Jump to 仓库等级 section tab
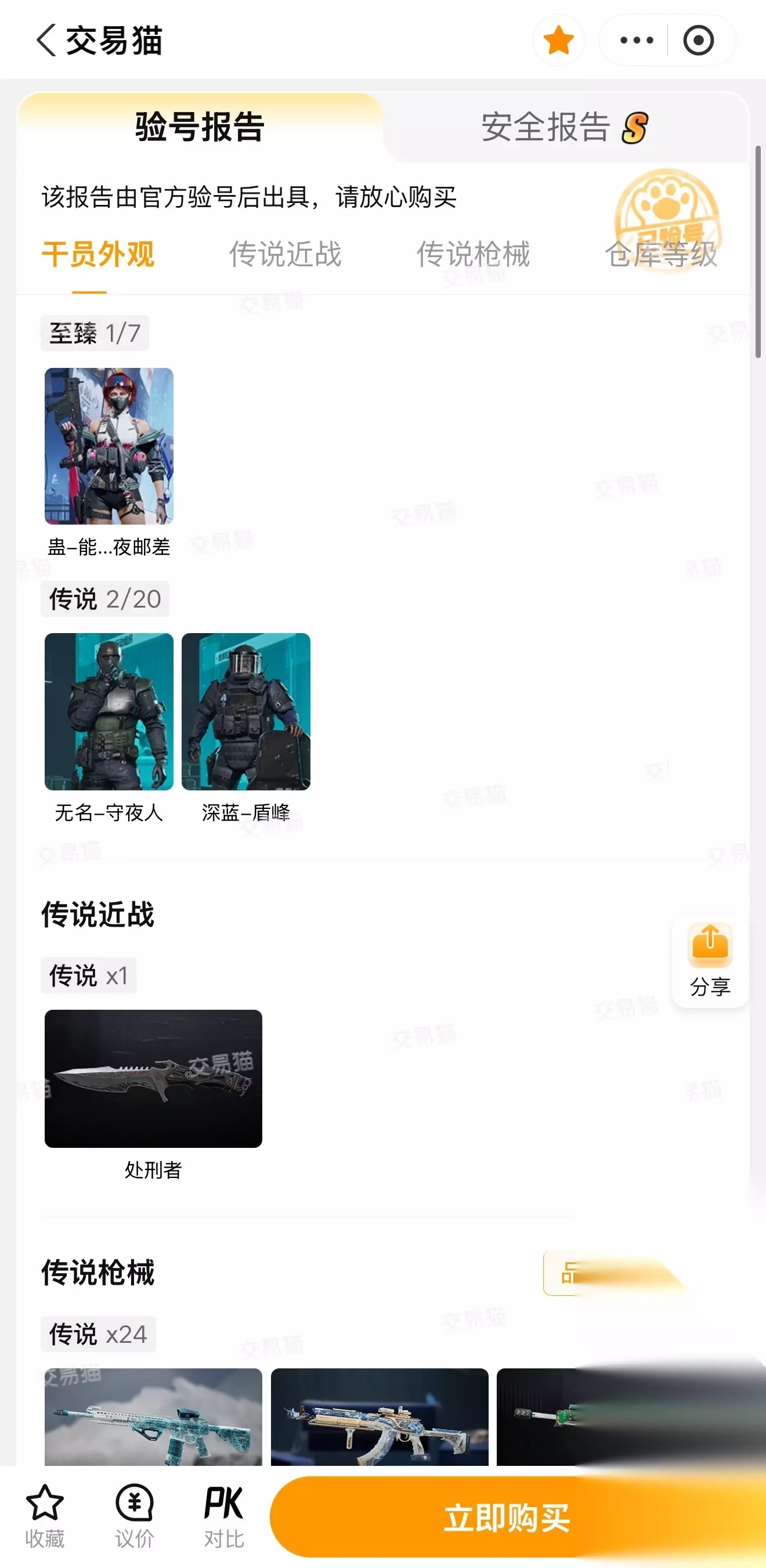This screenshot has width=766, height=1568. coord(662,254)
